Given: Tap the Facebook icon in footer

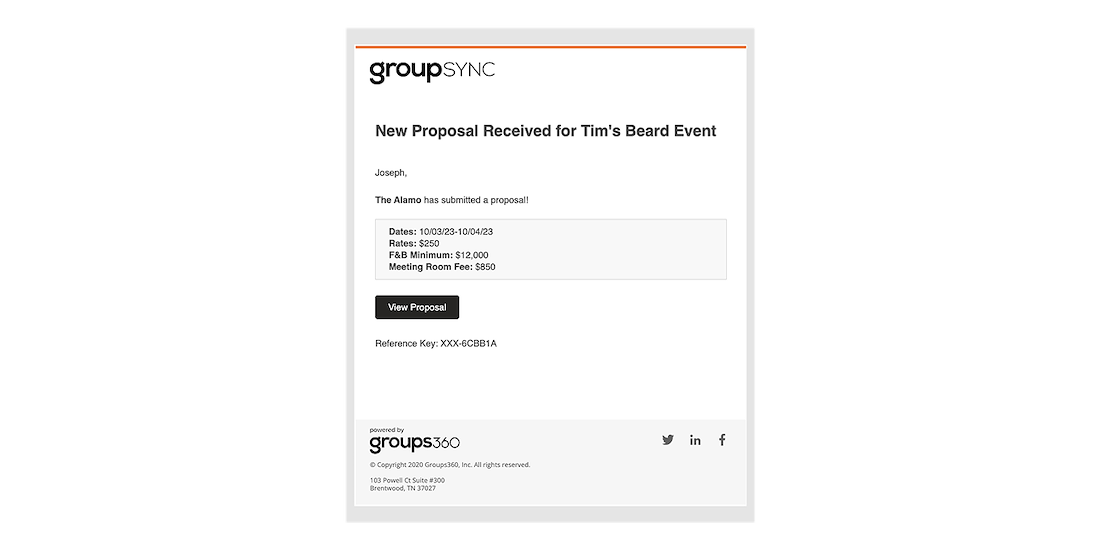Looking at the screenshot, I should pos(722,440).
